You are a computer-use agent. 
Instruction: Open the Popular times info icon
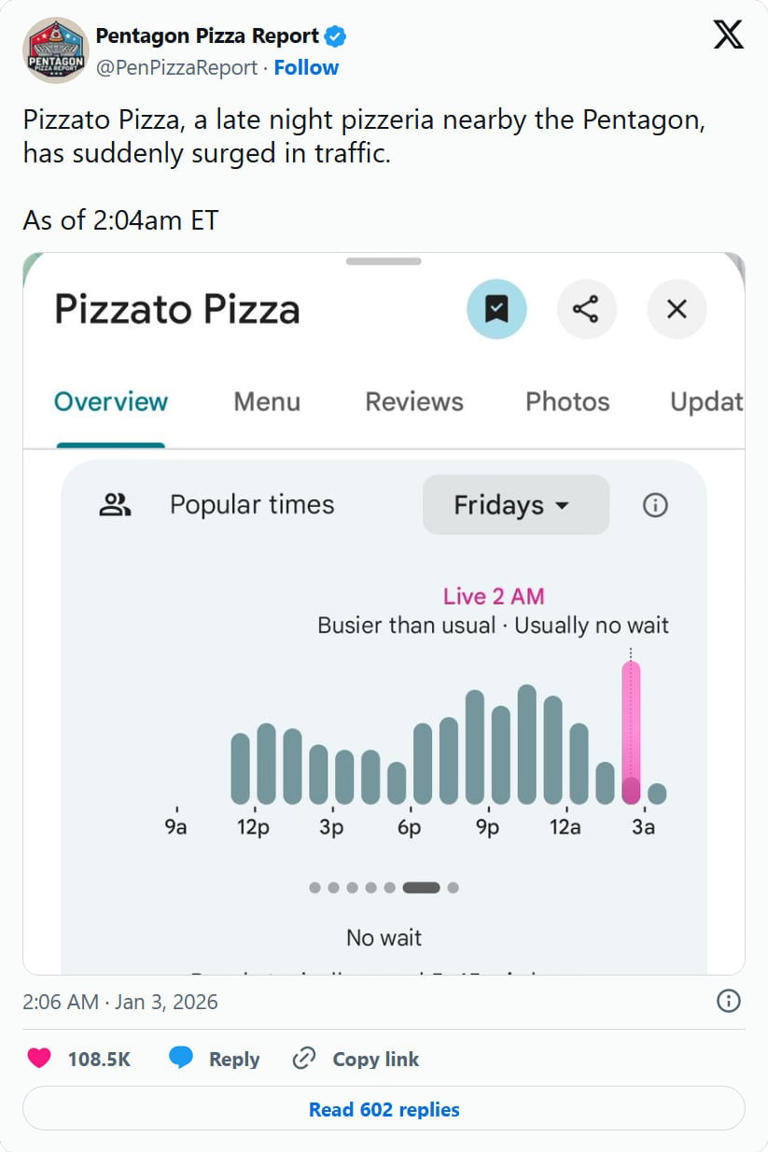pyautogui.click(x=655, y=505)
